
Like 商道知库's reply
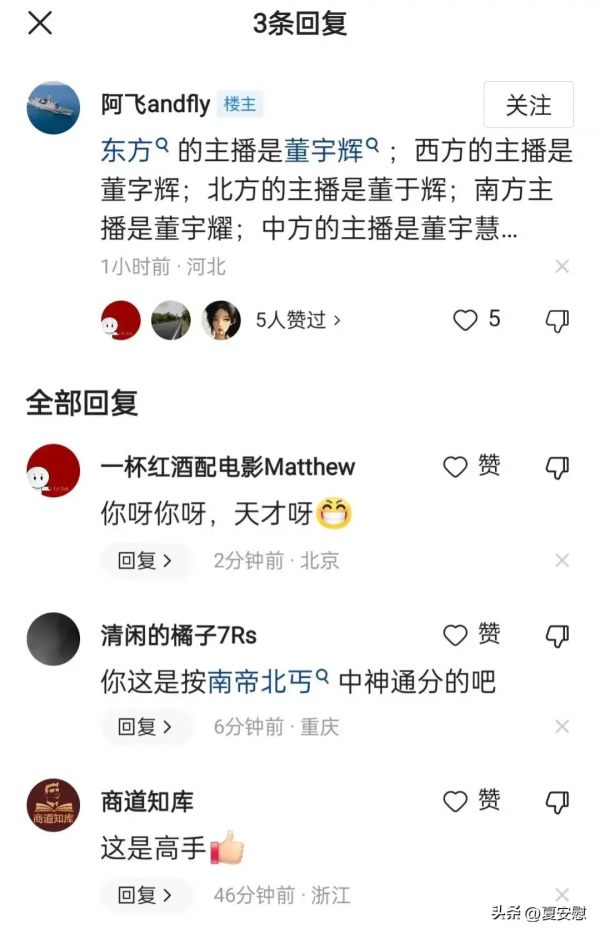point(471,801)
